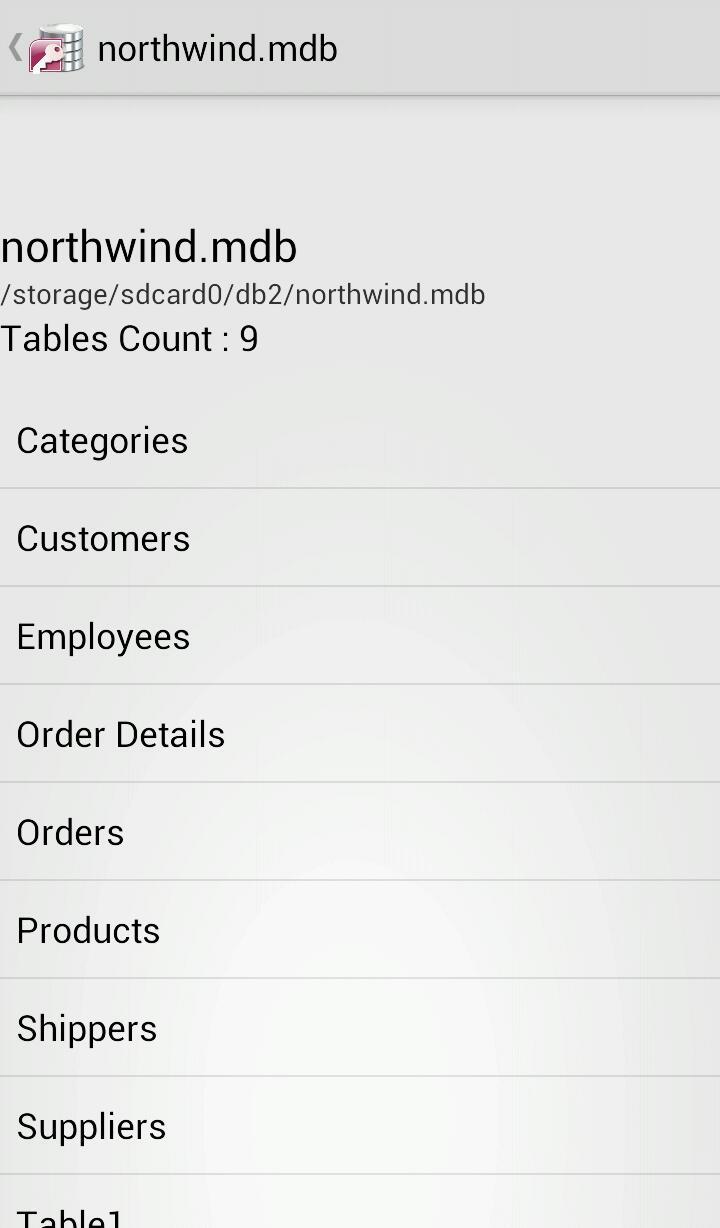The height and width of the screenshot is (1228, 720).
Task: Select the row divider below Shippers
Action: coord(360,1077)
